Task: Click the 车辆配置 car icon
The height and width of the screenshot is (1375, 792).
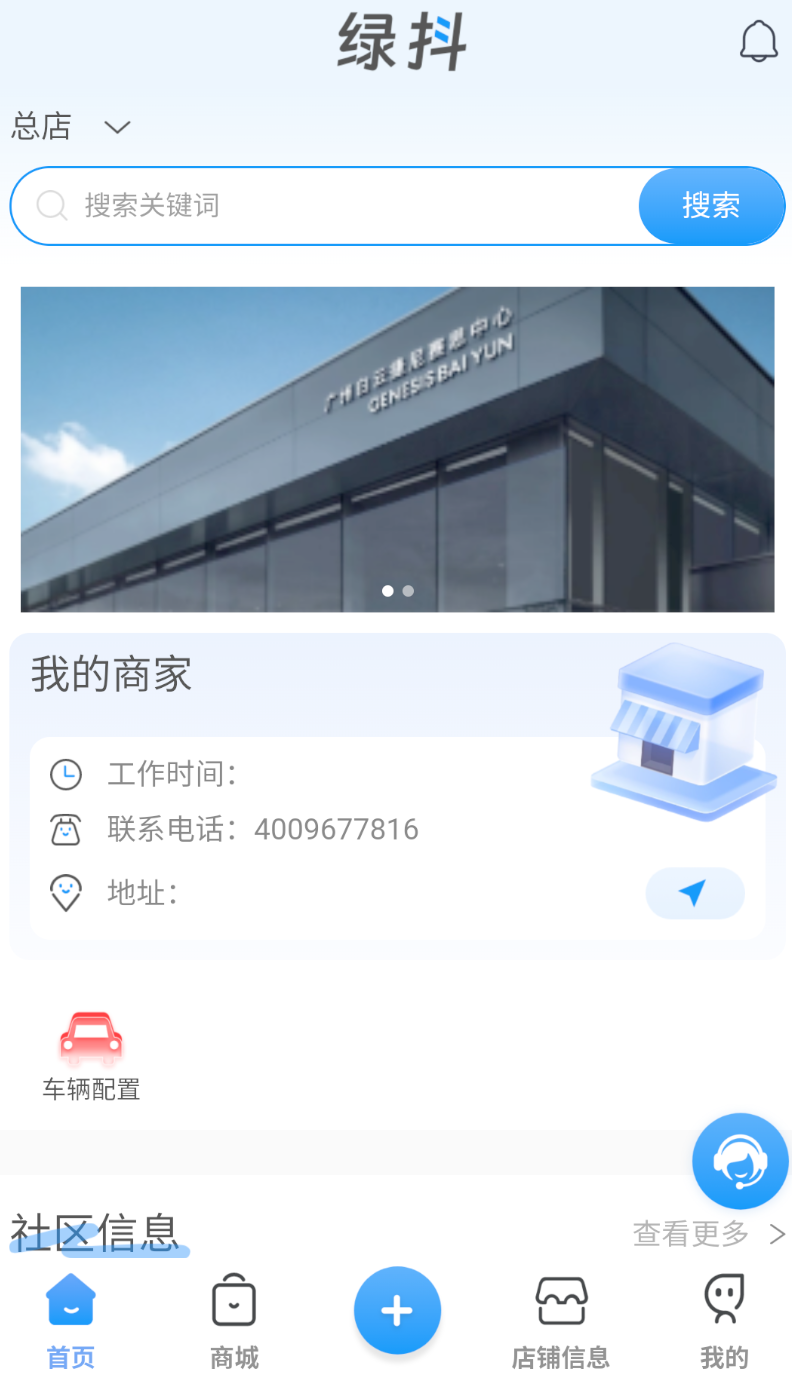Action: (91, 1035)
